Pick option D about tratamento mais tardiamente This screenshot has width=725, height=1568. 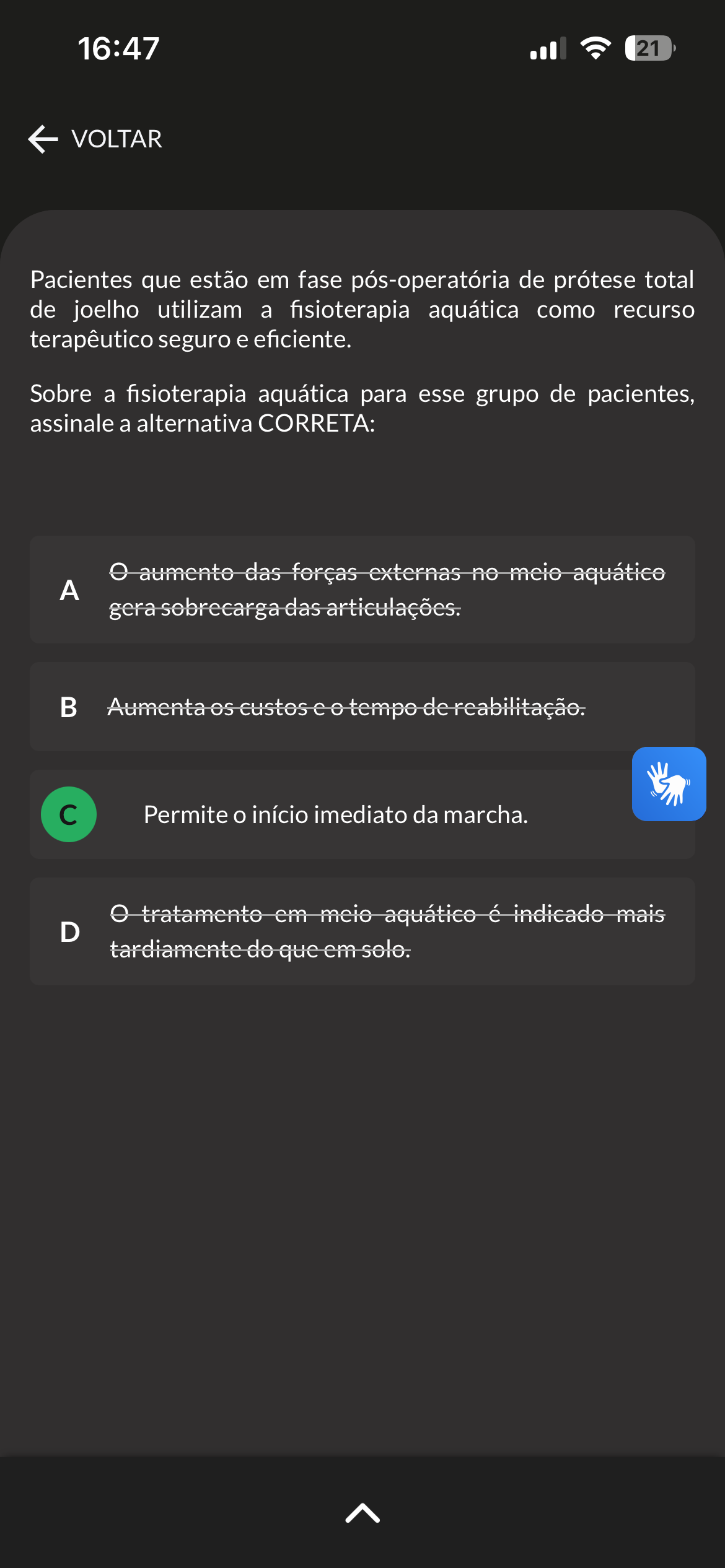(362, 931)
